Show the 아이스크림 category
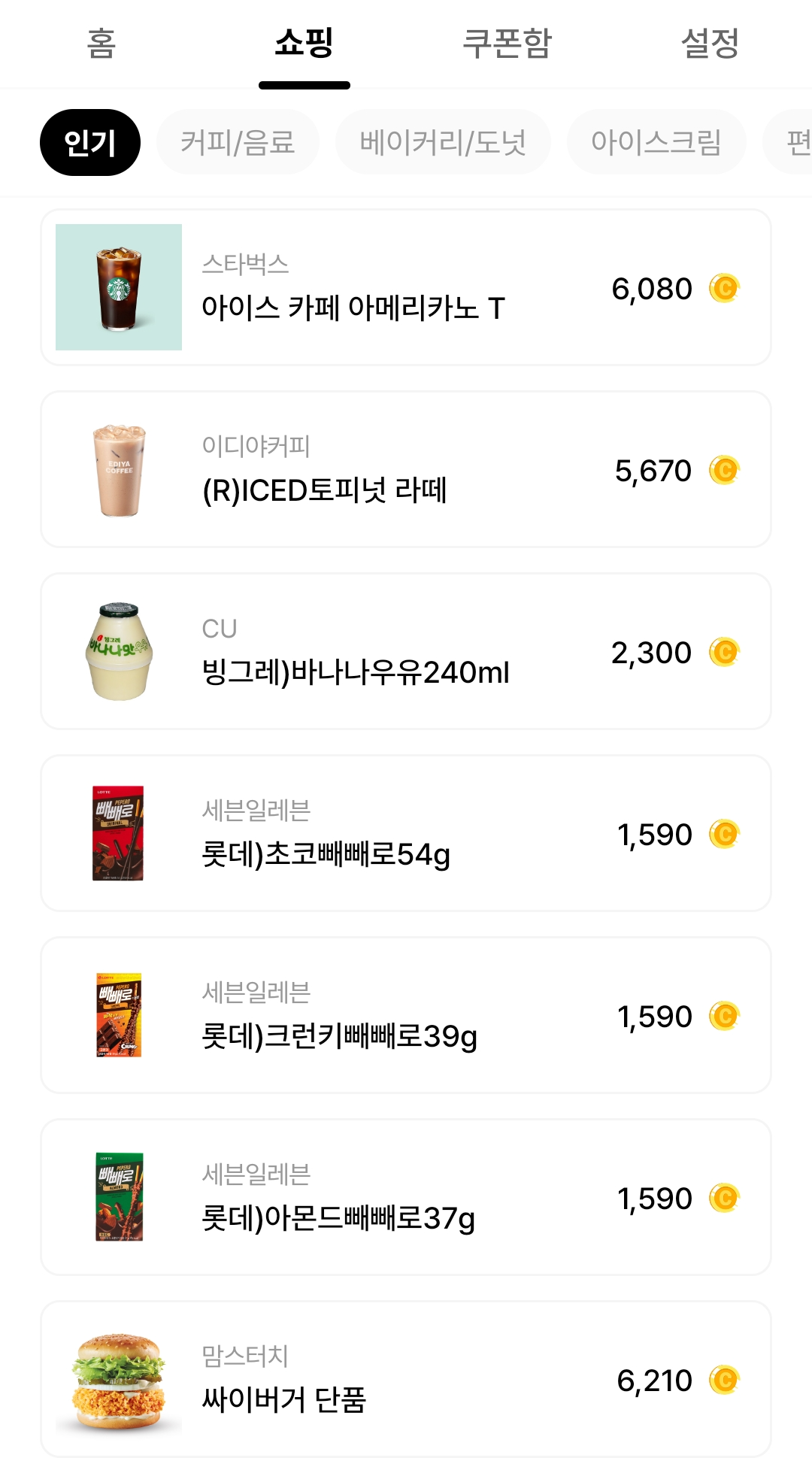This screenshot has height=1464, width=812. point(656,142)
